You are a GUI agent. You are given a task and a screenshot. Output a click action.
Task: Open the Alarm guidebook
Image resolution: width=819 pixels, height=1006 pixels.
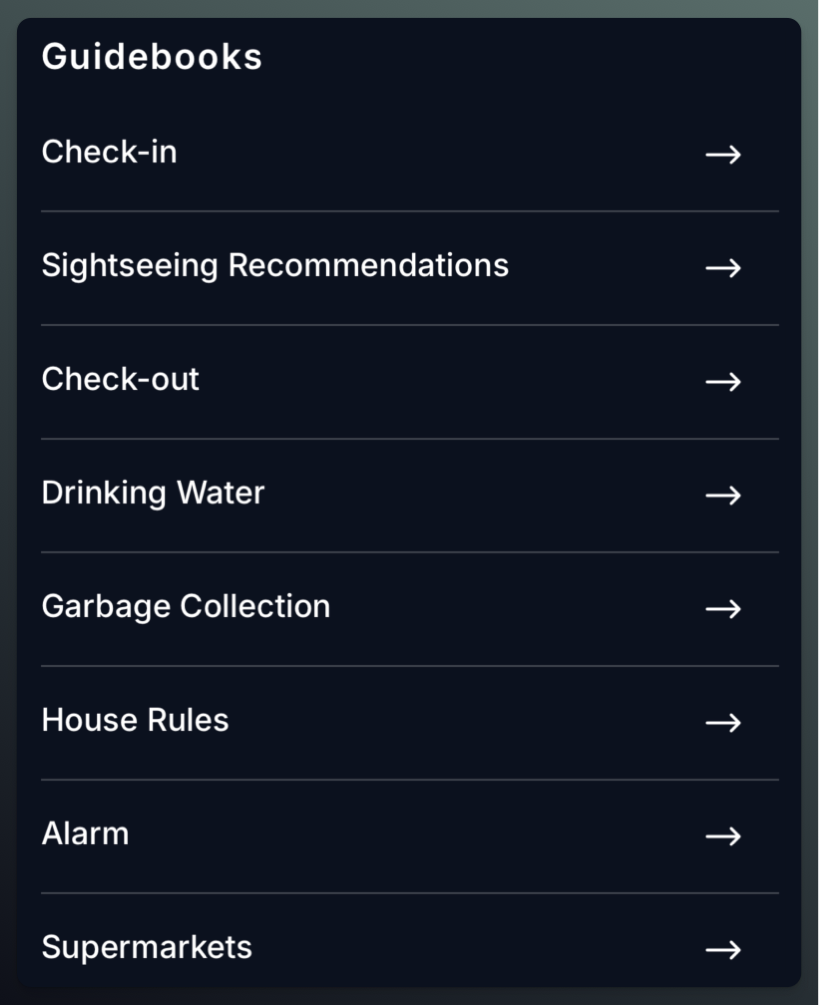409,834
